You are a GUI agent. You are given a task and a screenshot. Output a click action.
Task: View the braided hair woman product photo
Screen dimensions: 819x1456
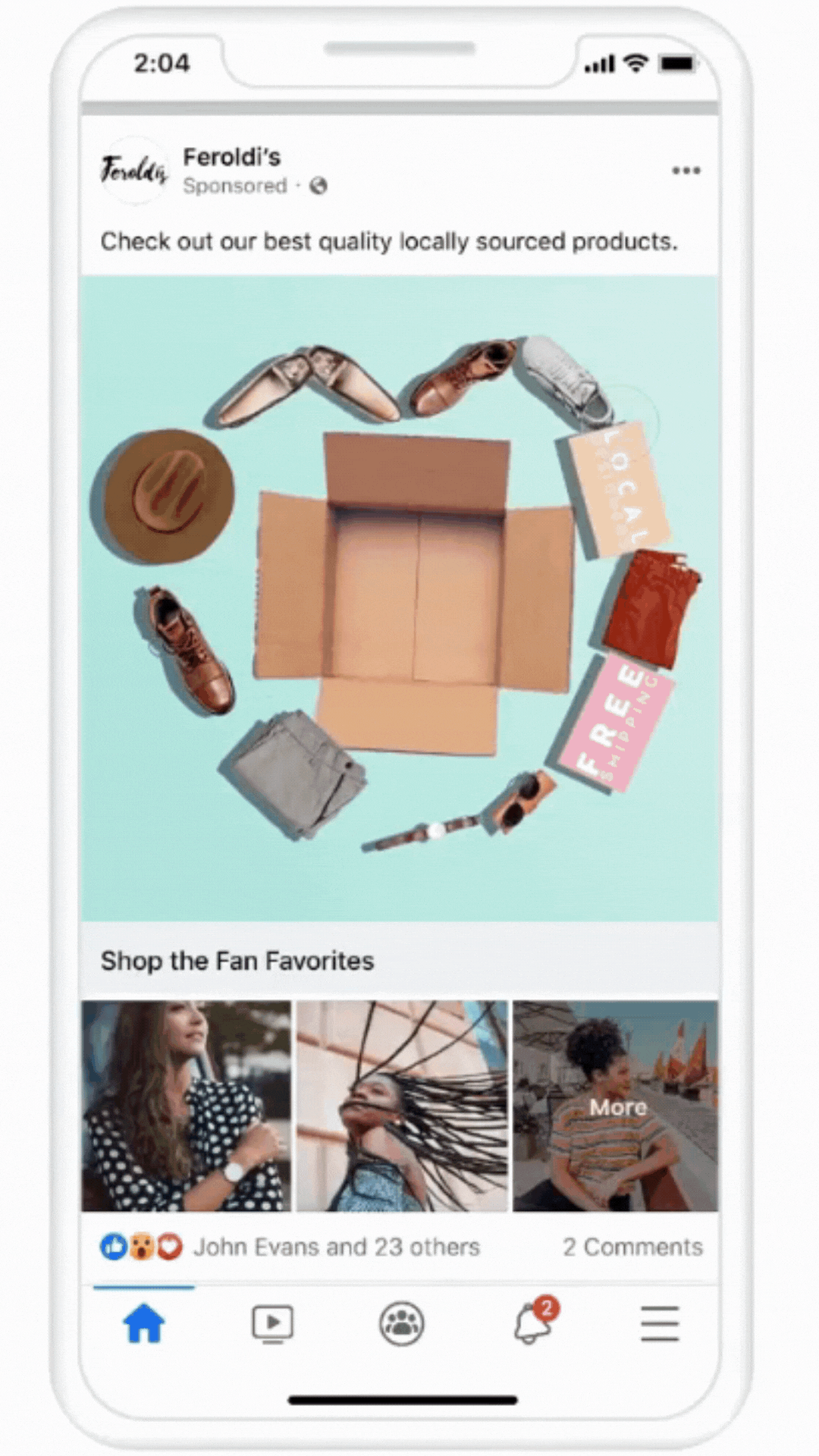click(401, 1106)
